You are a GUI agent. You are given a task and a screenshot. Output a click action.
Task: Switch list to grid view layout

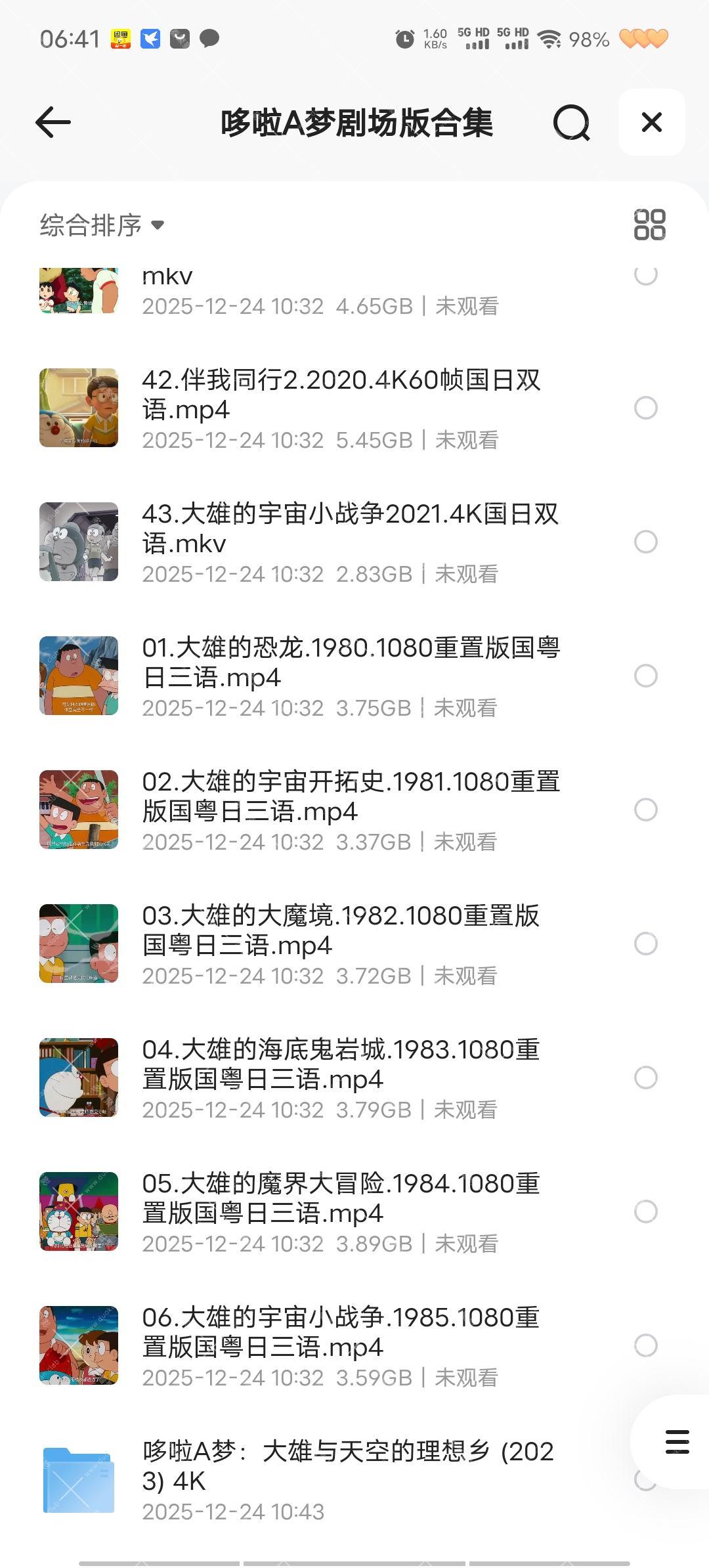tap(650, 224)
